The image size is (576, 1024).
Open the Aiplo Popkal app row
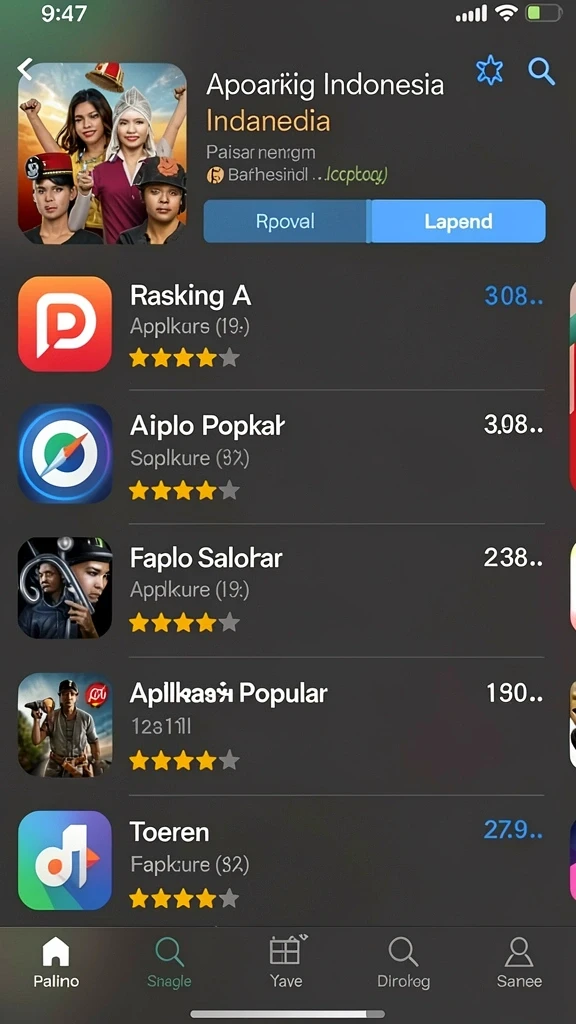[281, 454]
